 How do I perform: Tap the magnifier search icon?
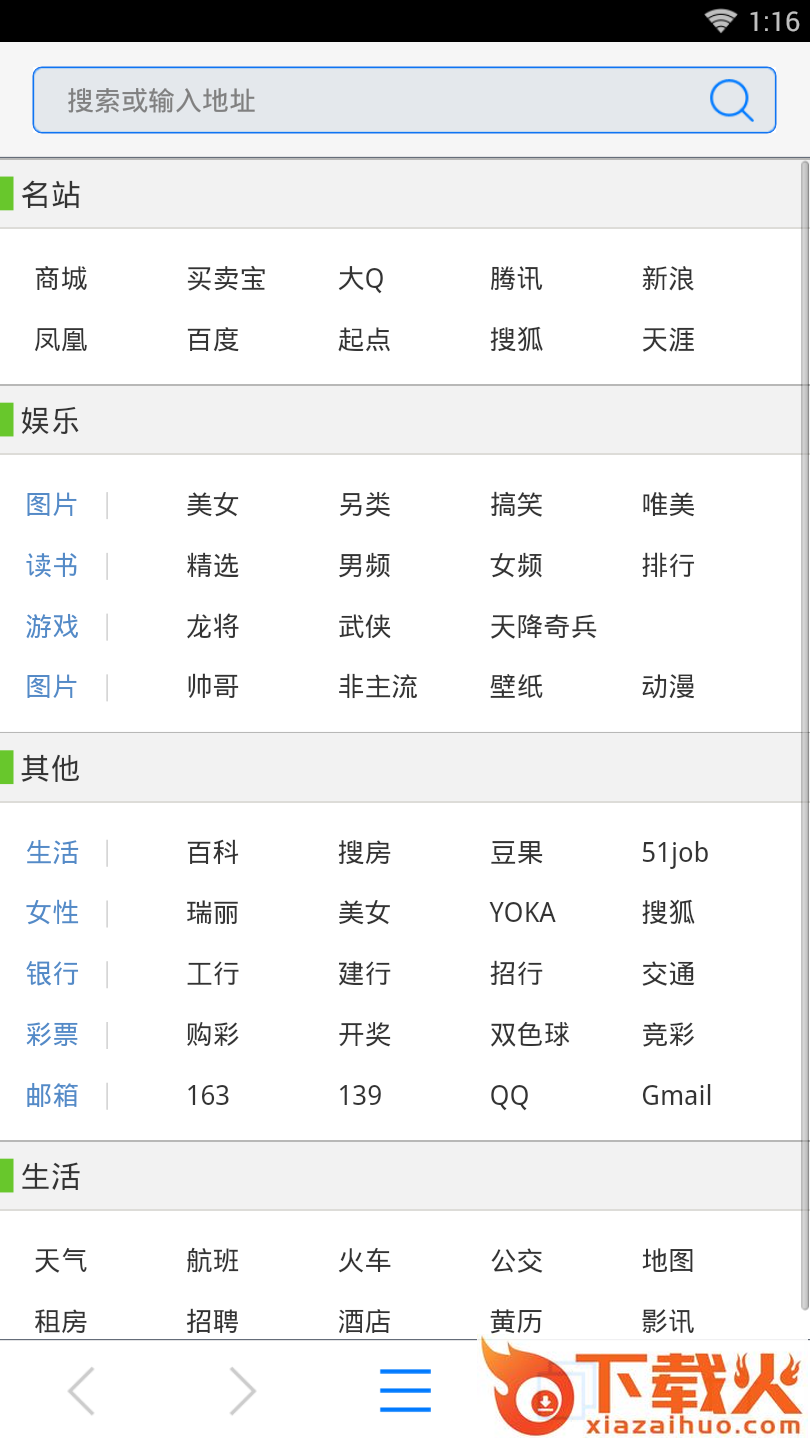(x=731, y=100)
